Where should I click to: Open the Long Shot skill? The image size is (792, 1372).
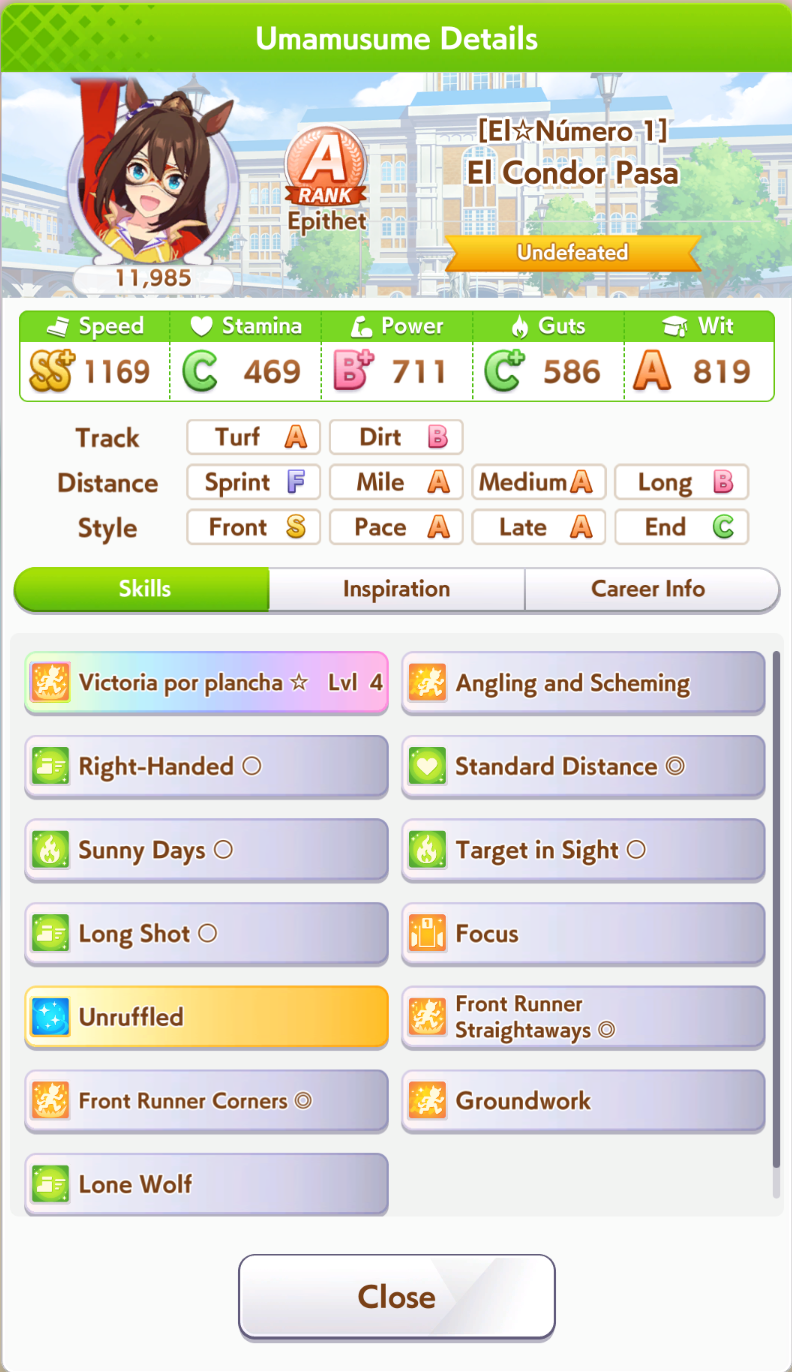coord(206,934)
